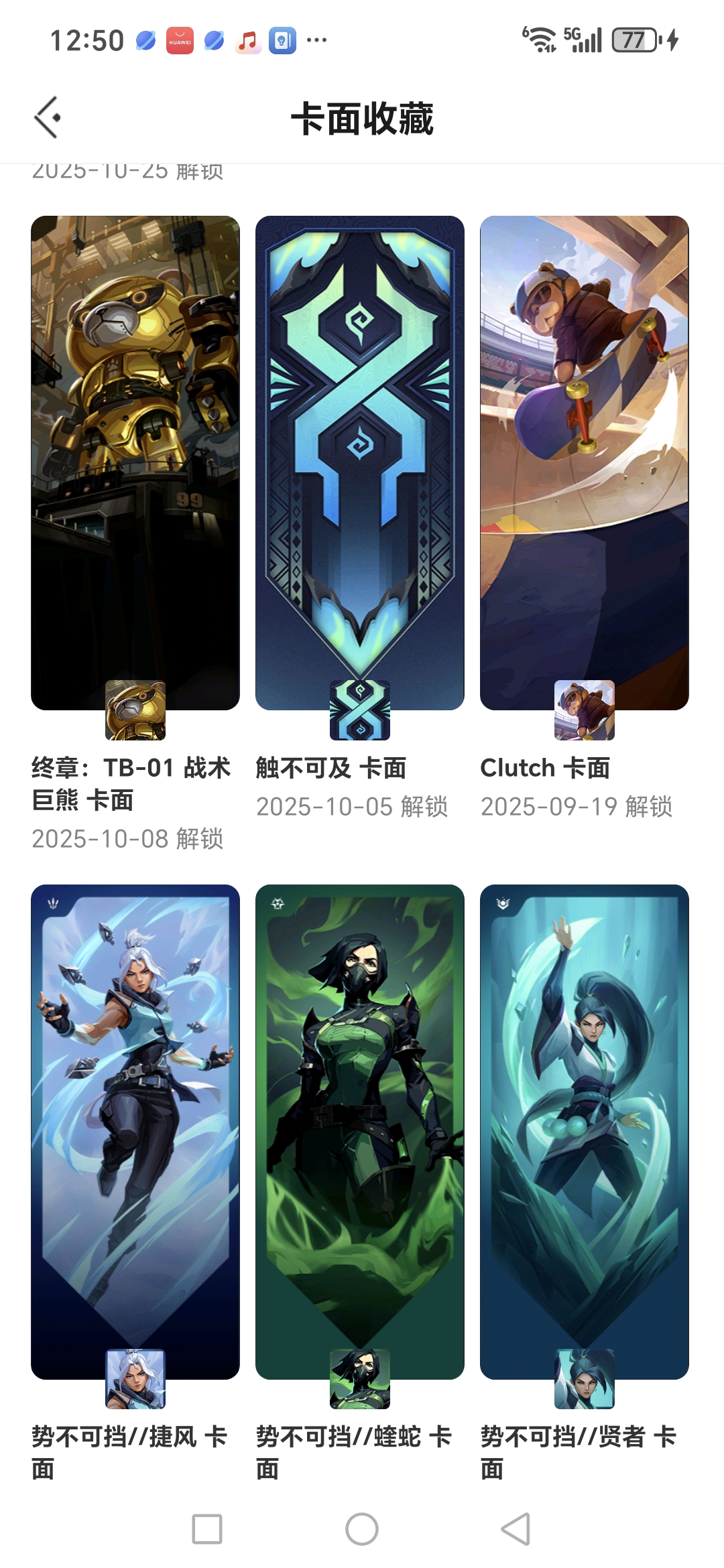Open 终章：TB-01 战术巨熊 卡面 card
Viewport: 724px width, 1568px height.
[x=135, y=462]
